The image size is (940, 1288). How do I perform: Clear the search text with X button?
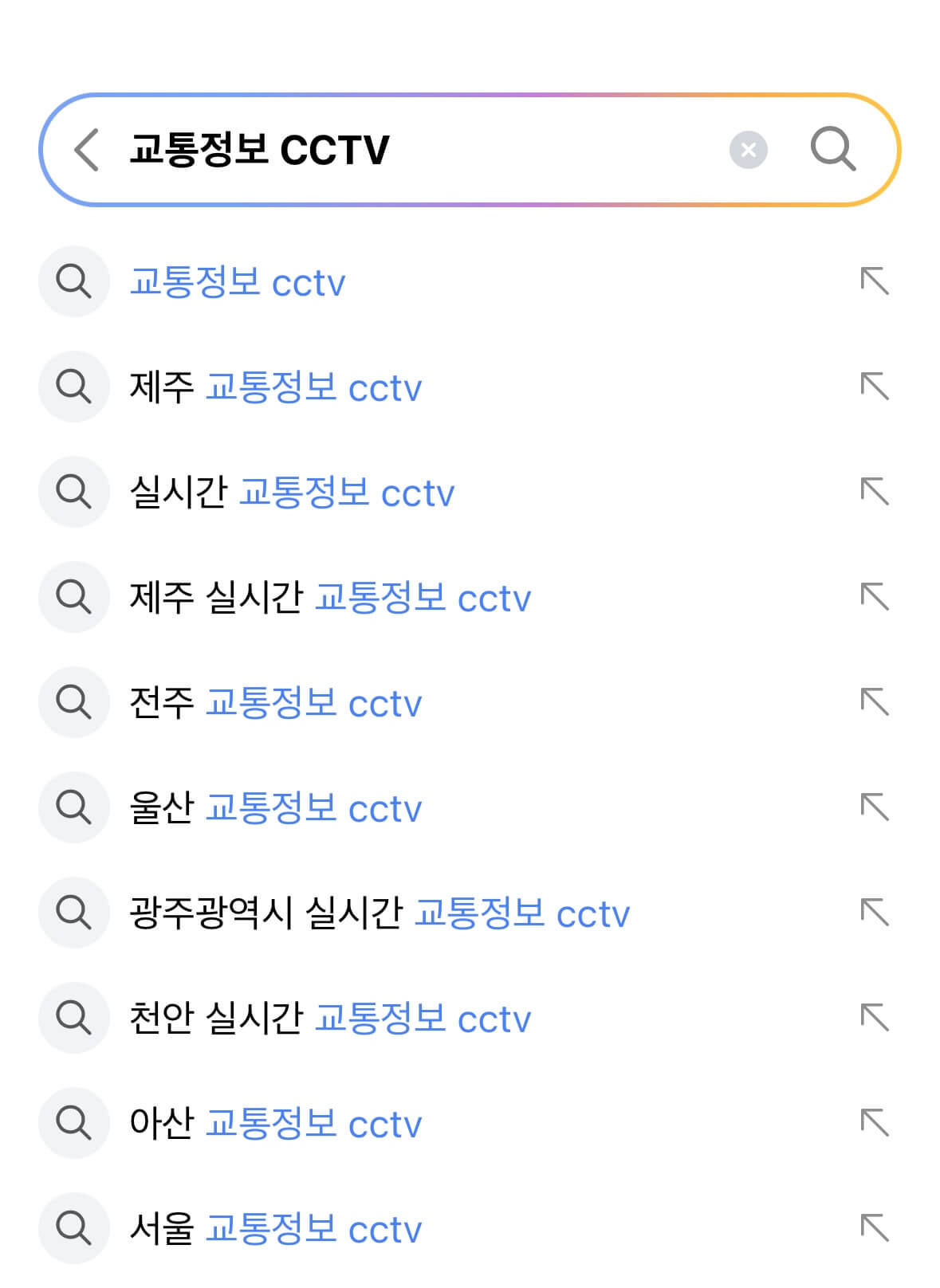[x=748, y=150]
